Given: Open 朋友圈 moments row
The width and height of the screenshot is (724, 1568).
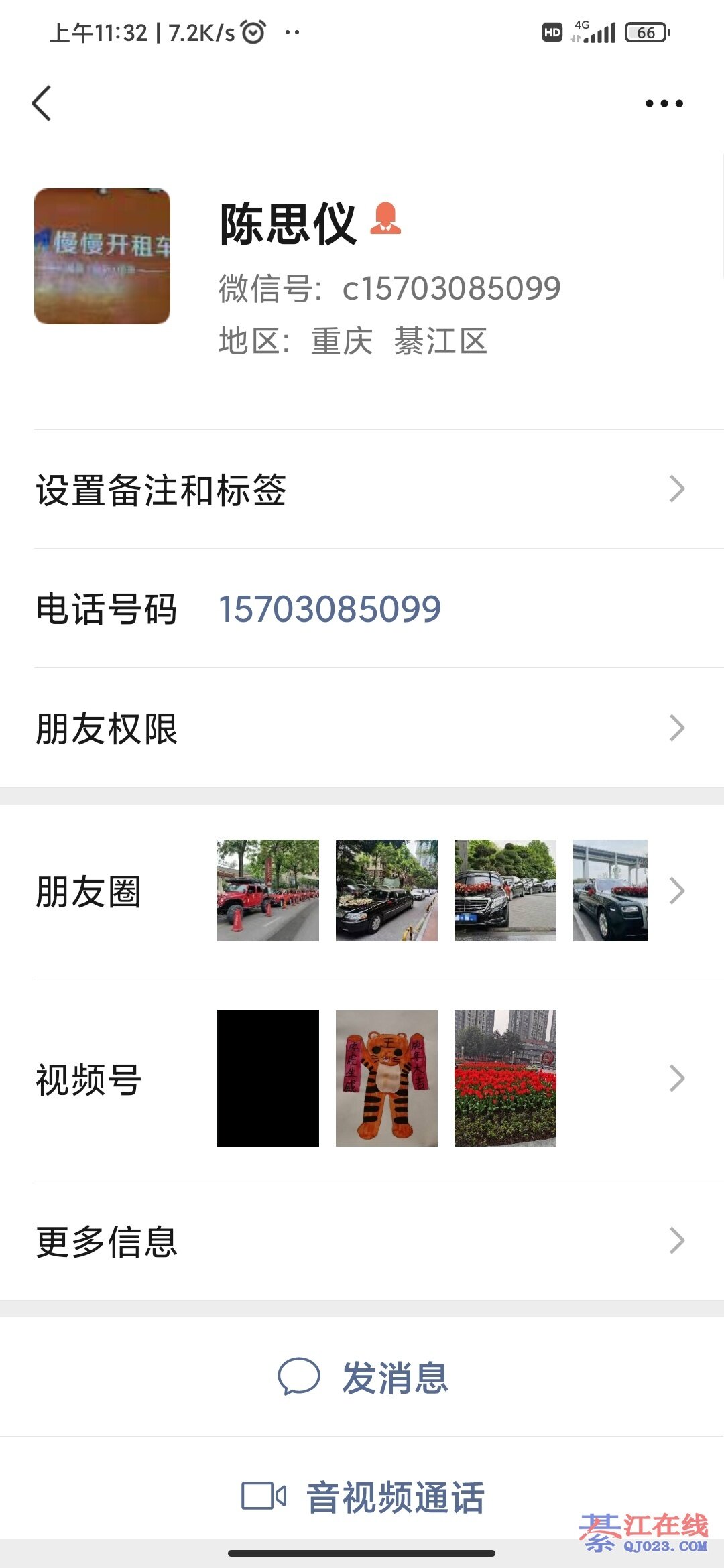Looking at the screenshot, I should tap(362, 891).
